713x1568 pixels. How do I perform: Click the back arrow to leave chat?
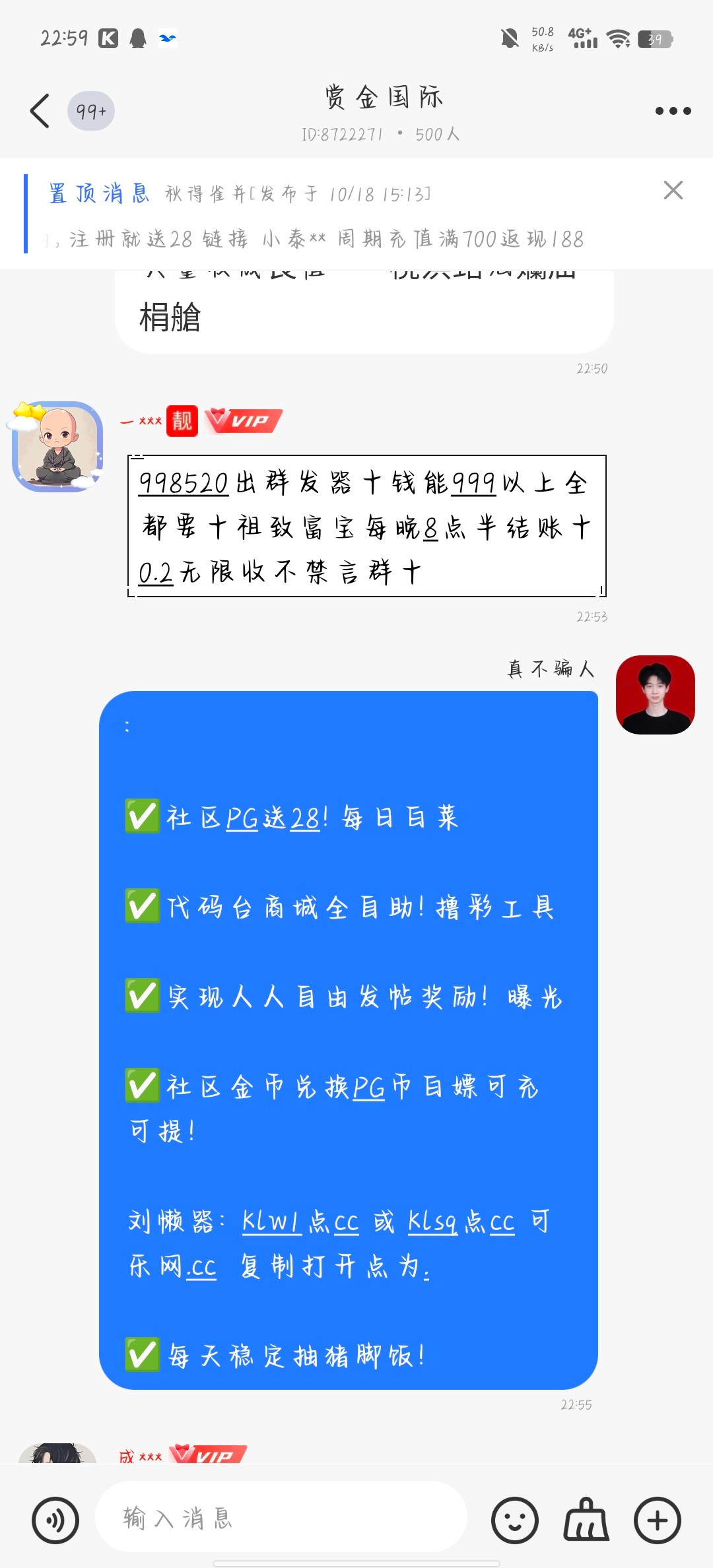40,111
